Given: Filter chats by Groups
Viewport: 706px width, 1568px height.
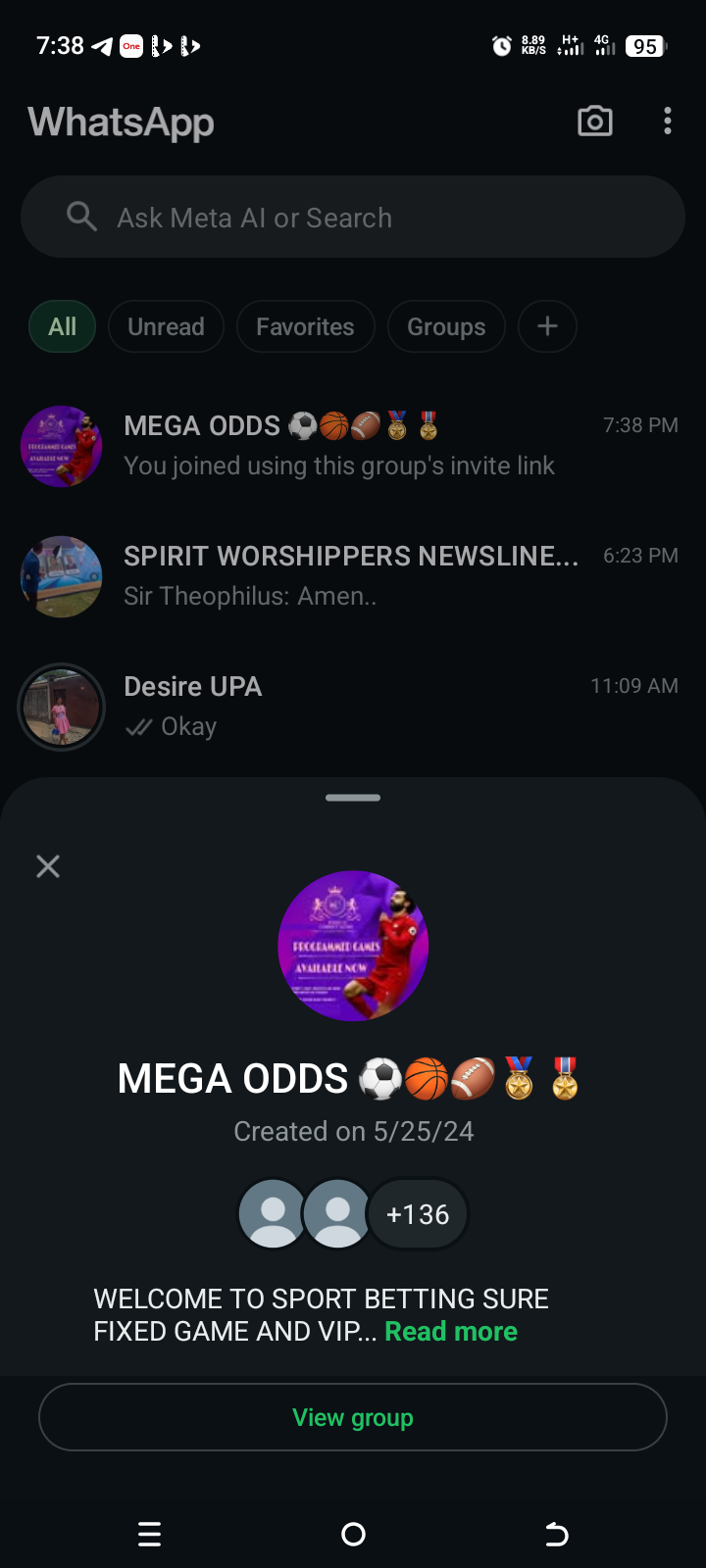Looking at the screenshot, I should pyautogui.click(x=446, y=326).
